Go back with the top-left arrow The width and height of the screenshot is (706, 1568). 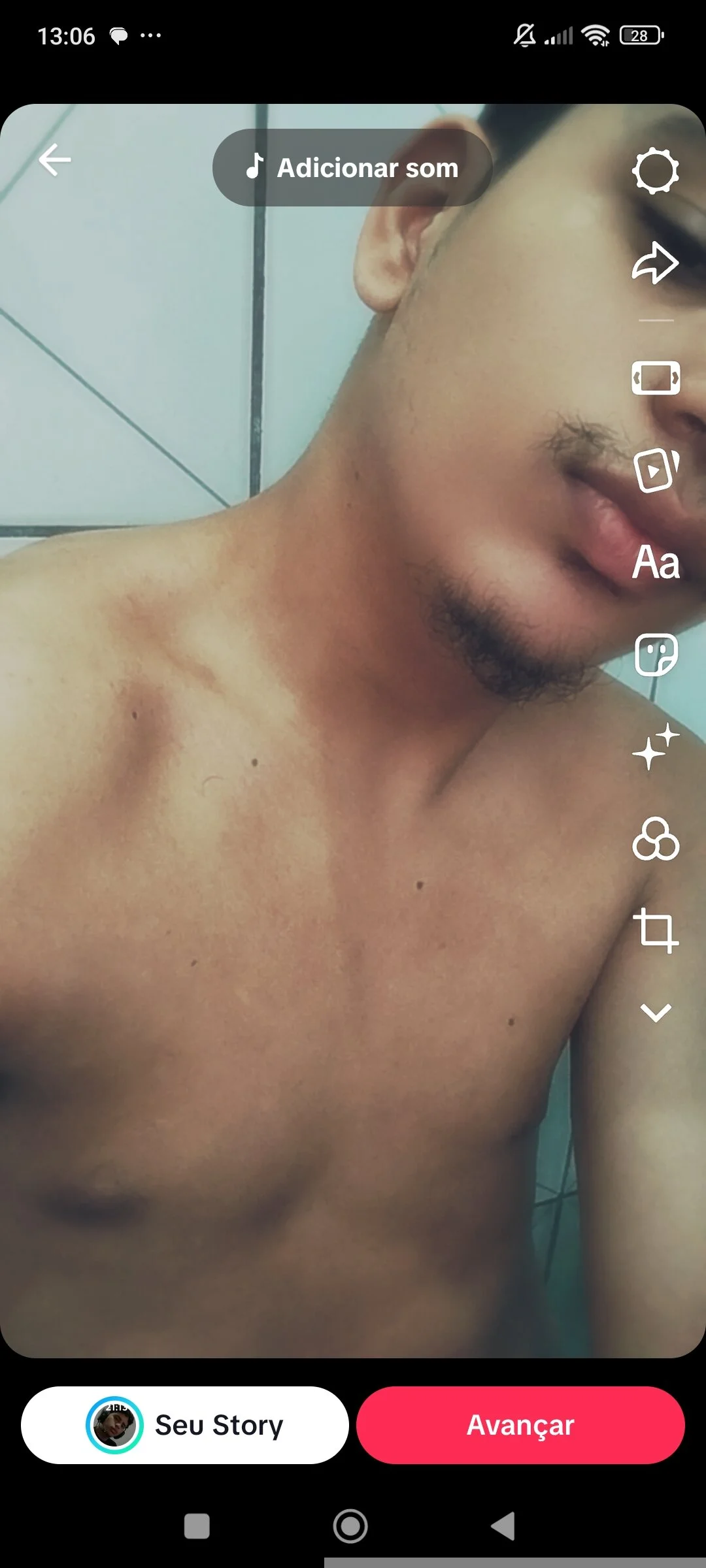click(55, 160)
